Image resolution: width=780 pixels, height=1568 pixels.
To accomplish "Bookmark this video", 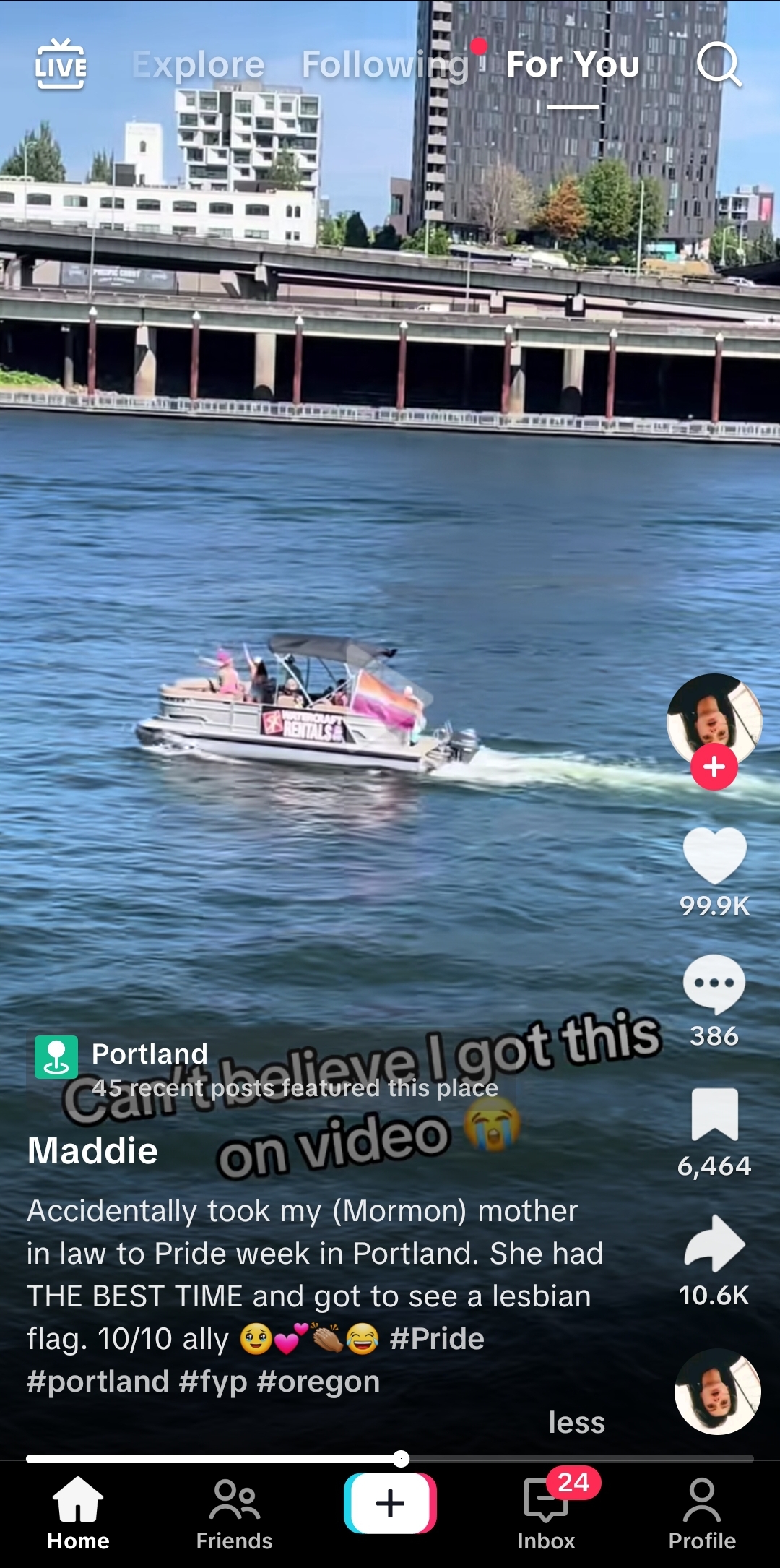I will click(x=714, y=1113).
